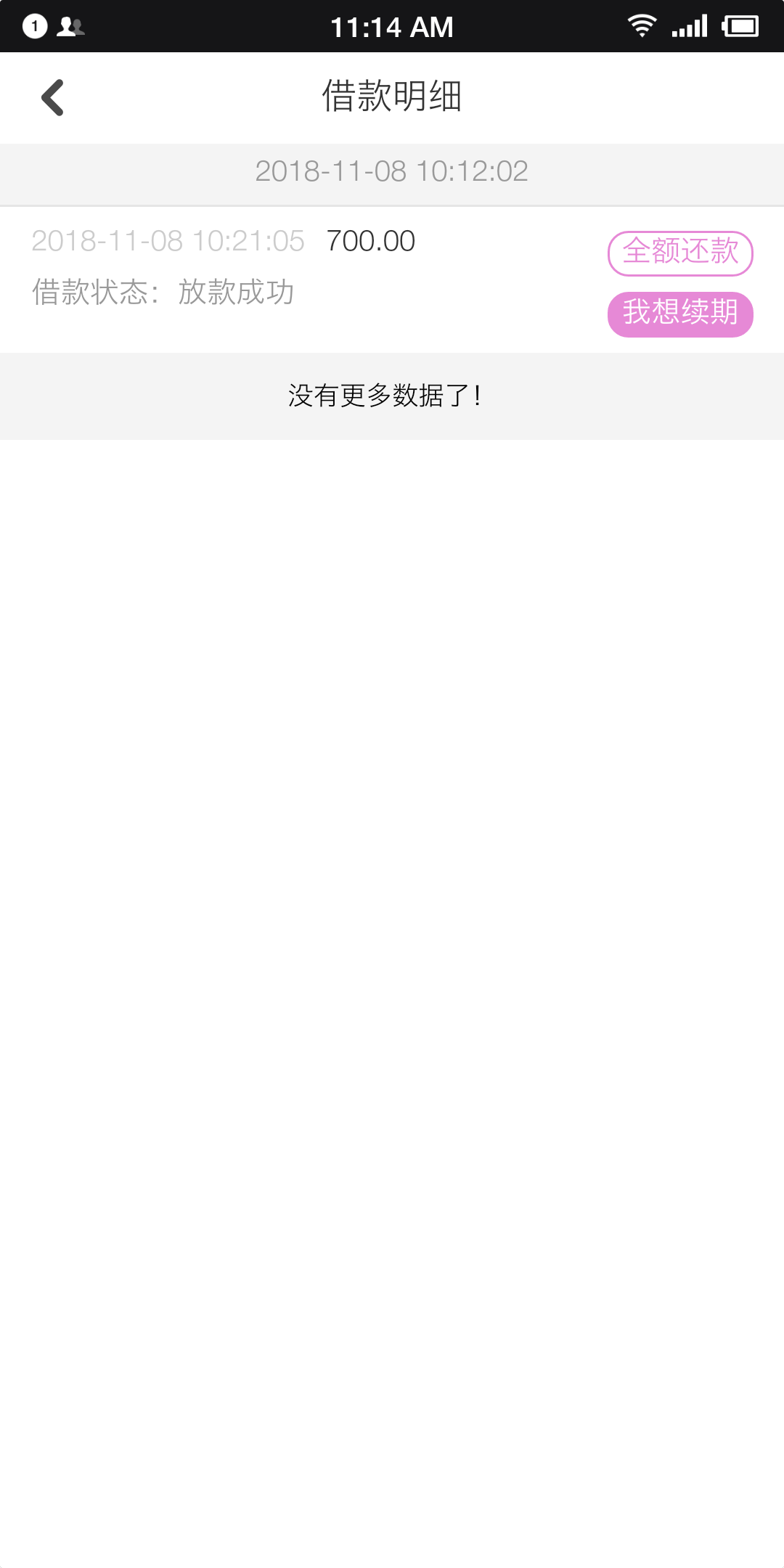Go back using the header arrow
This screenshot has height=1568, width=784.
click(x=53, y=97)
